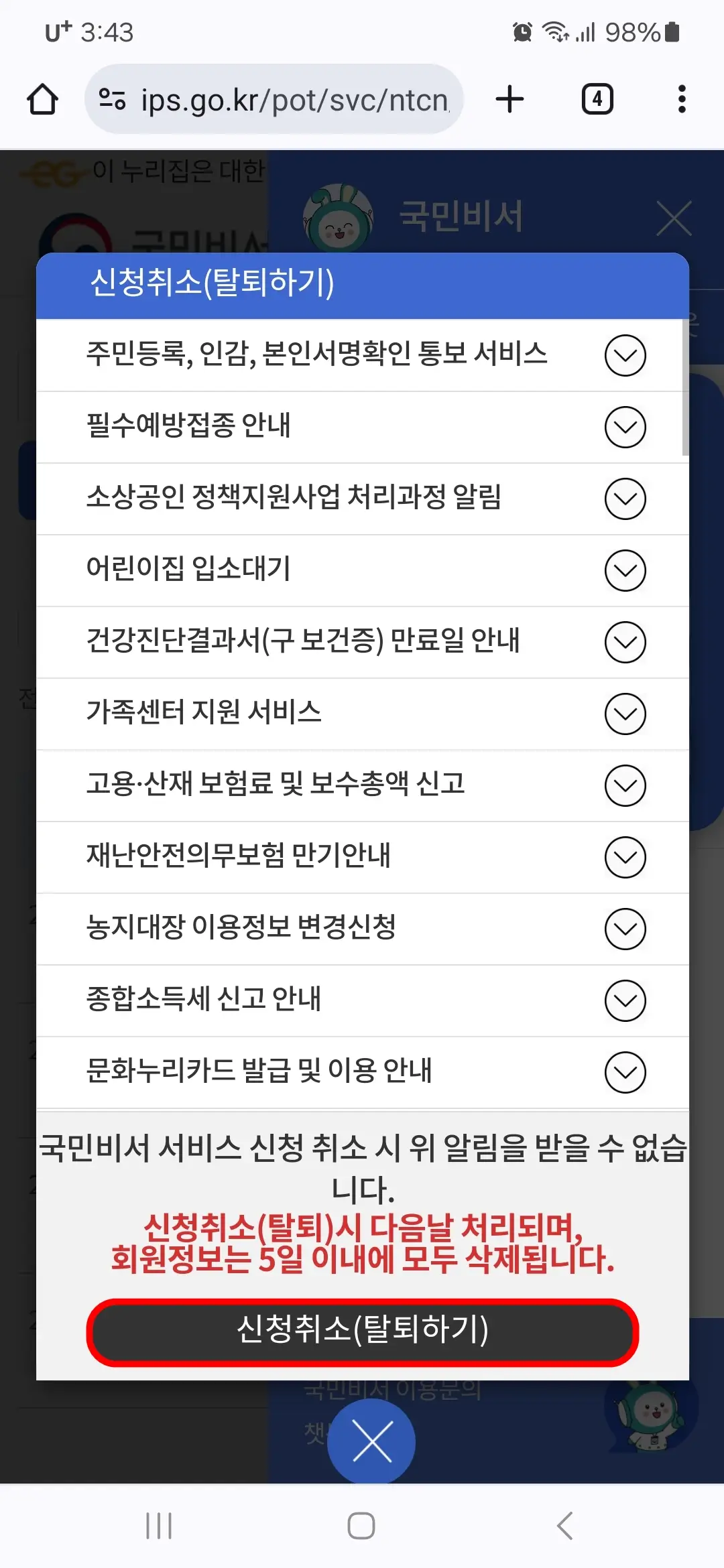Expand the 문화누리카드 발급 및 이용 안내 chevron

pos(625,1073)
